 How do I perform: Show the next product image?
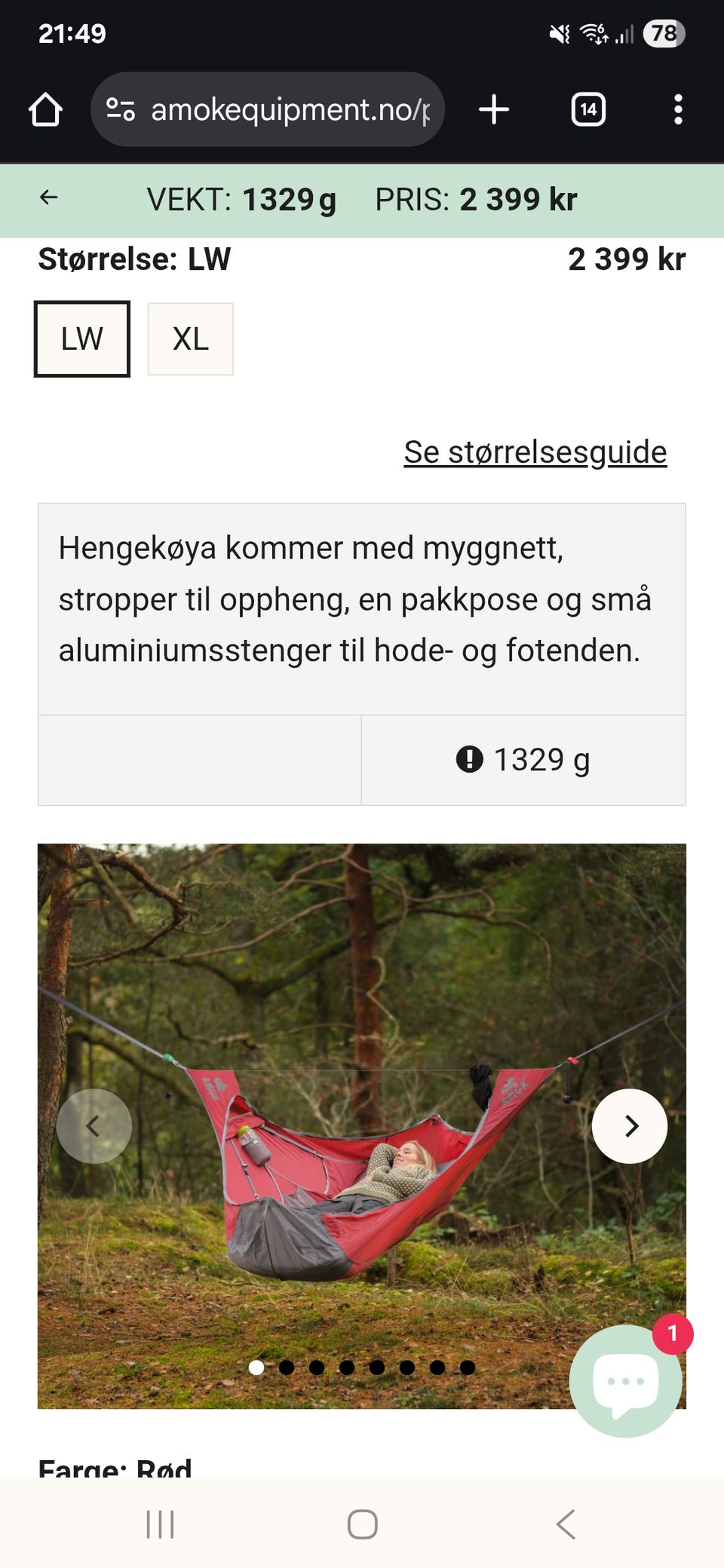[x=629, y=1125]
